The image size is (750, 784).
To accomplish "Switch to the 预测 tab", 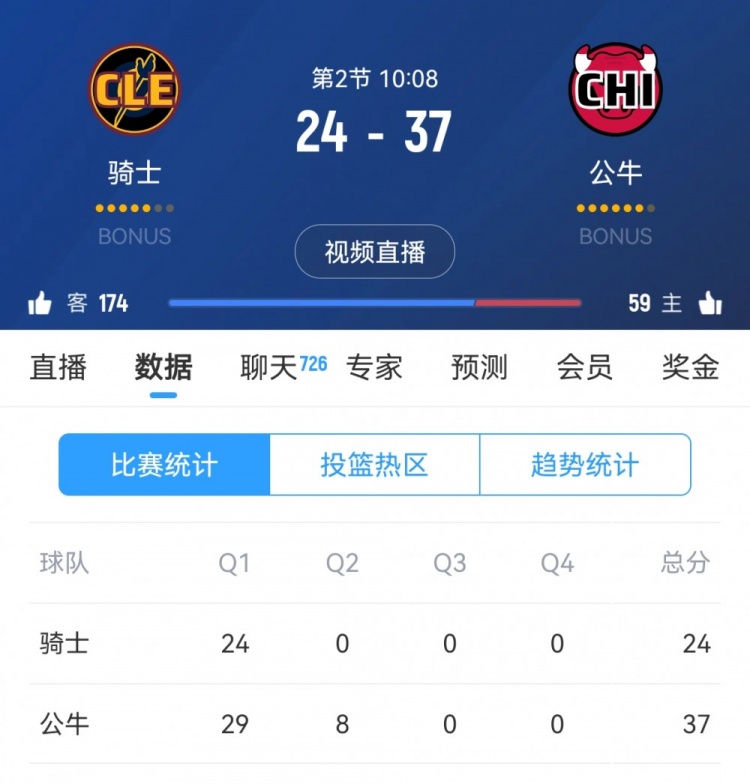I will pyautogui.click(x=479, y=367).
